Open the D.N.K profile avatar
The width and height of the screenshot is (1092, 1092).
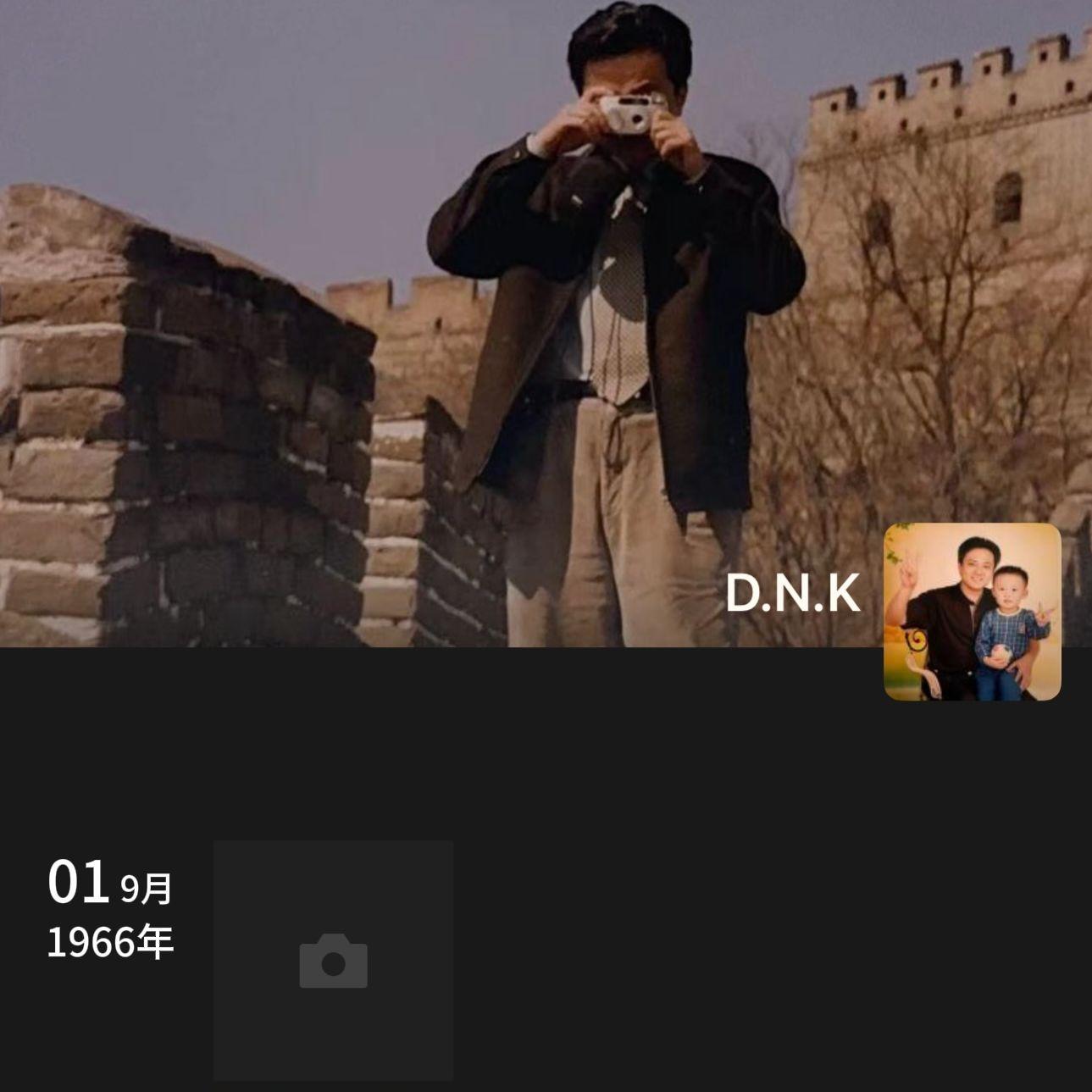972,612
